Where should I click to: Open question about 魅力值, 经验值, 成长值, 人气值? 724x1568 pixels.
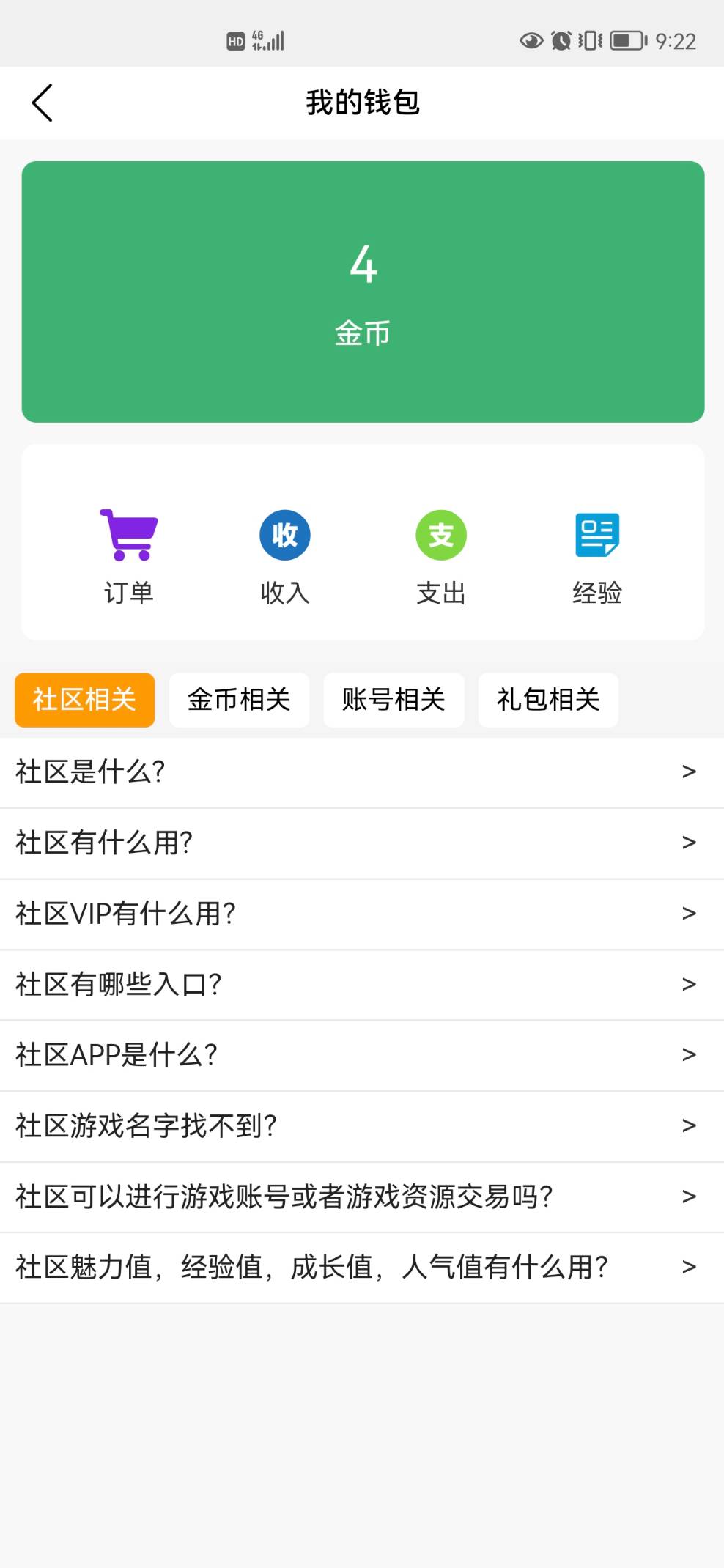pyautogui.click(x=362, y=1268)
